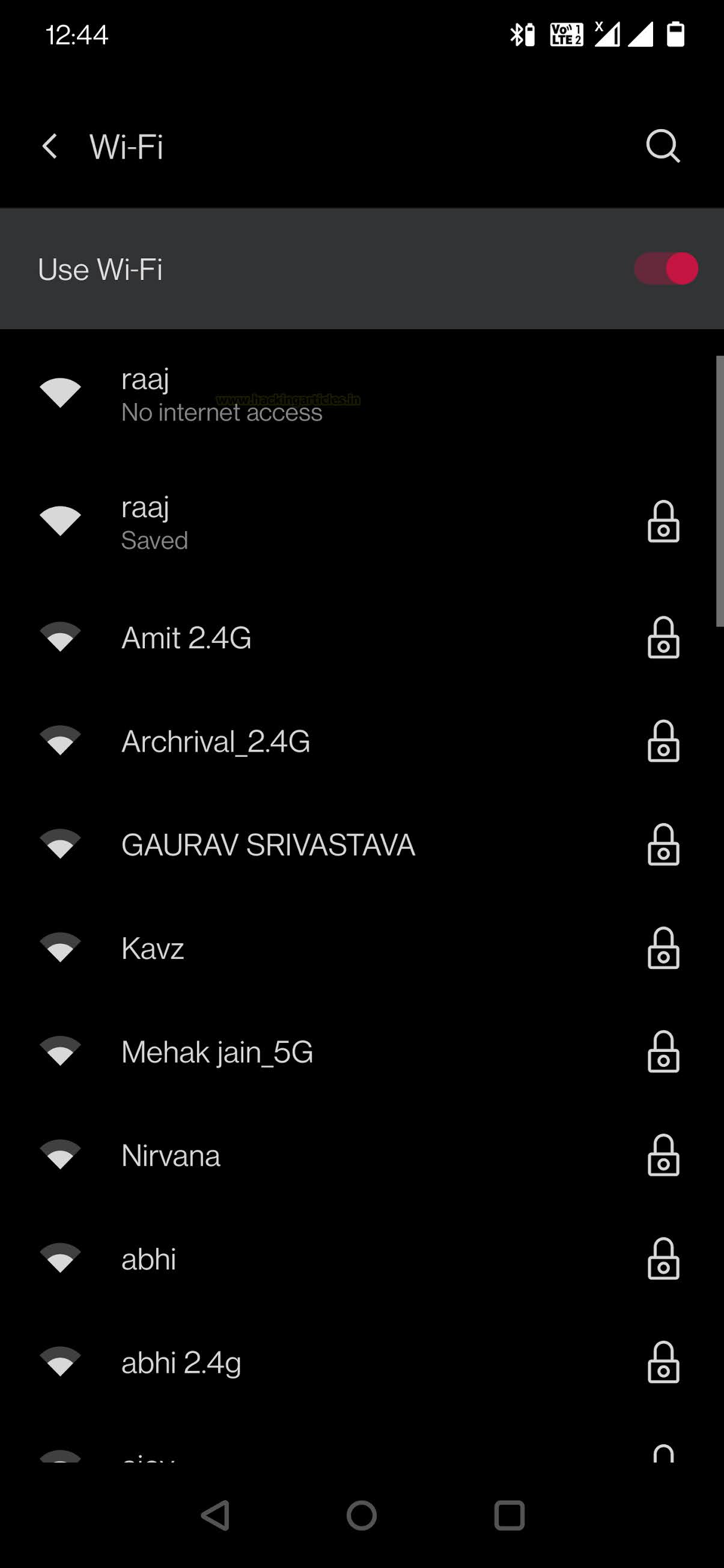724x1568 pixels.
Task: Connect to the abhi 2.4g network
Action: [181, 1363]
